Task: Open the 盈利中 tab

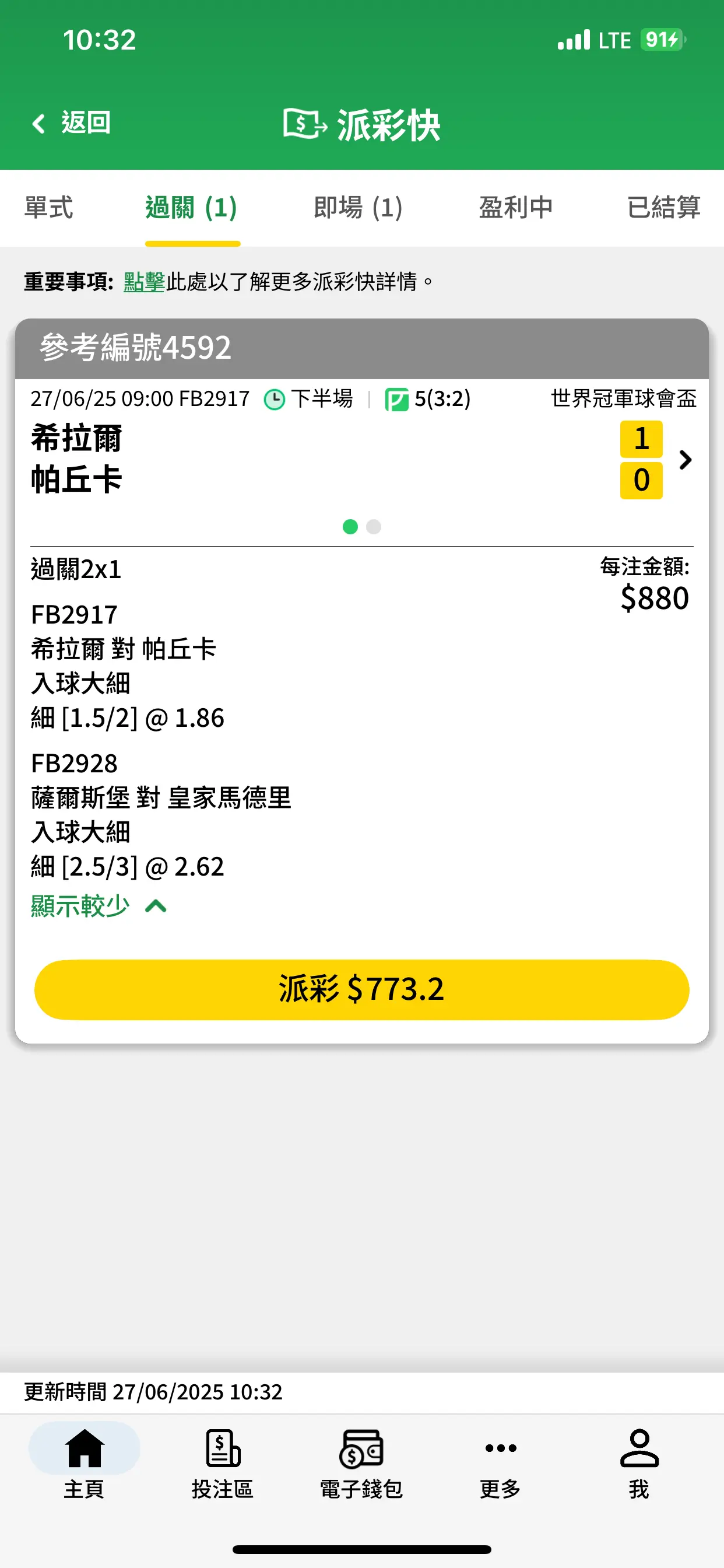Action: 516,207
